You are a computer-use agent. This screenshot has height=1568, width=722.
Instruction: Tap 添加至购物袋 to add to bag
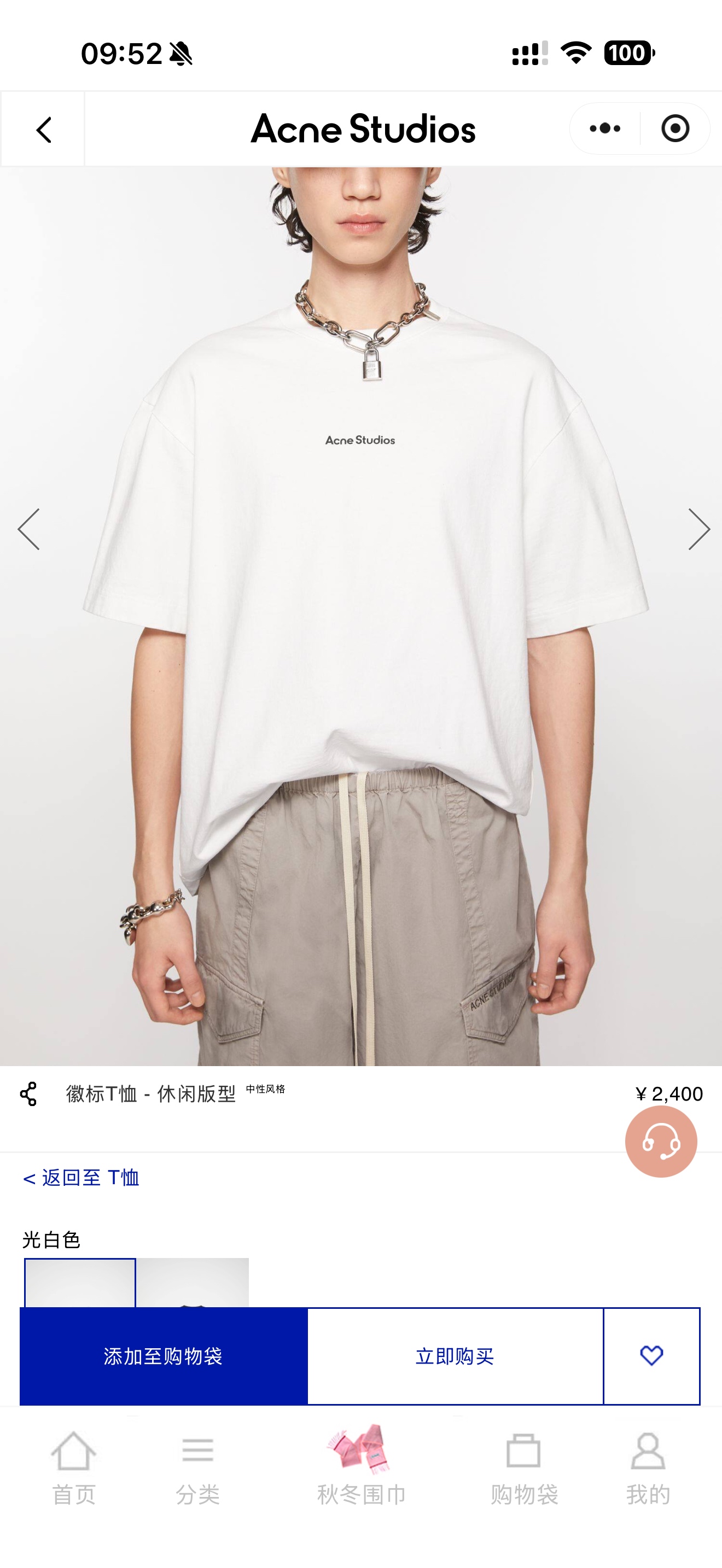pos(163,1355)
